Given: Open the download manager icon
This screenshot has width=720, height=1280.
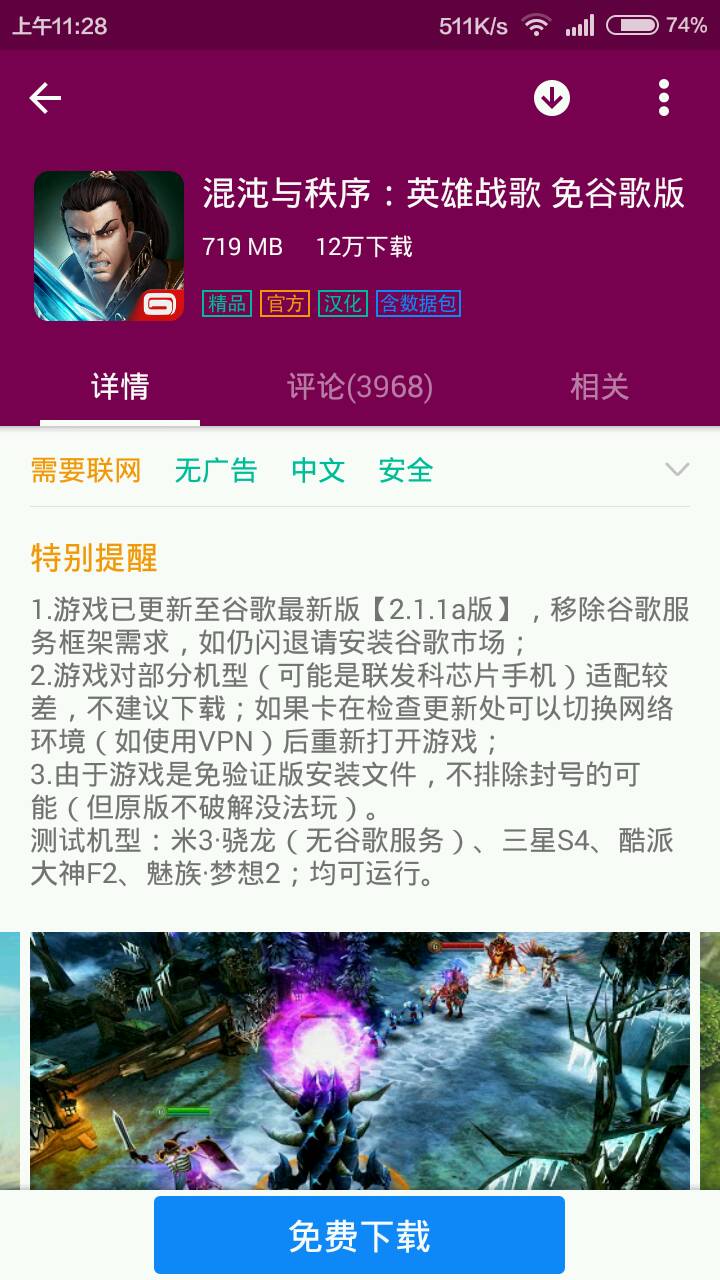Looking at the screenshot, I should pos(551,98).
